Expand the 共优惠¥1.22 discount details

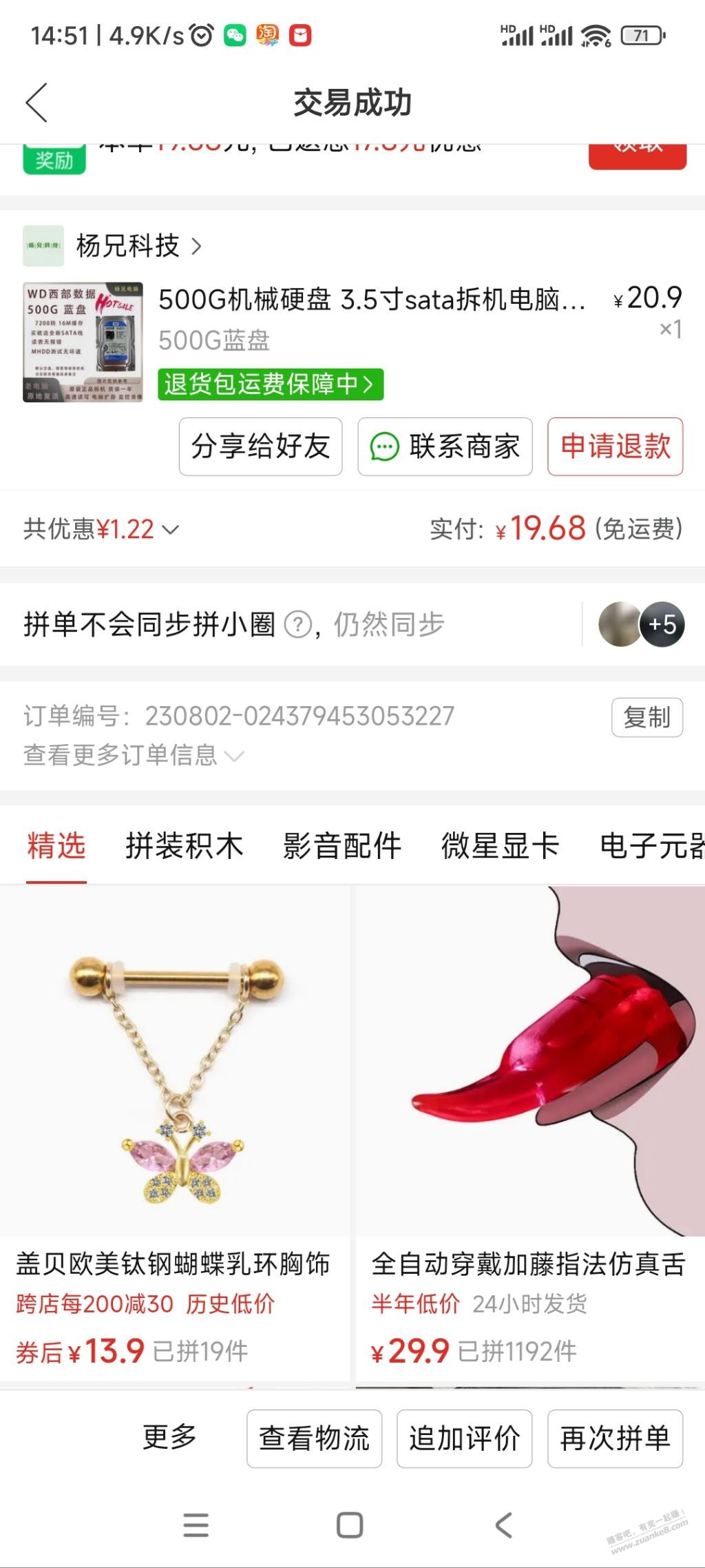pos(170,530)
